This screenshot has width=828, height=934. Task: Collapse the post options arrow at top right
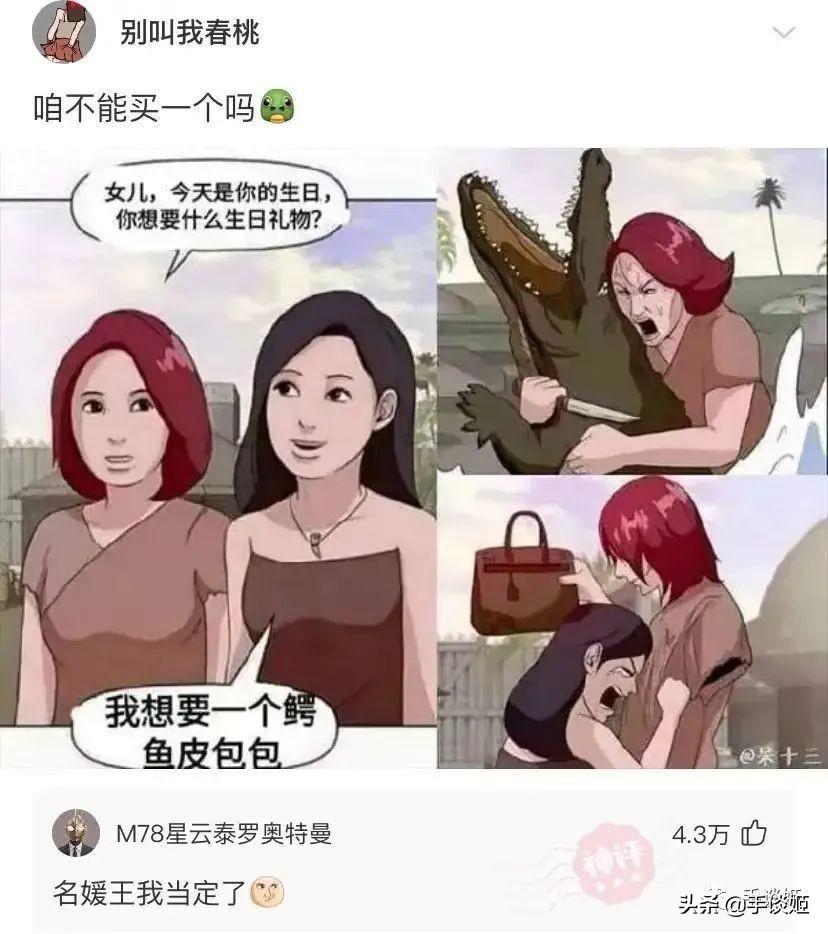[782, 30]
